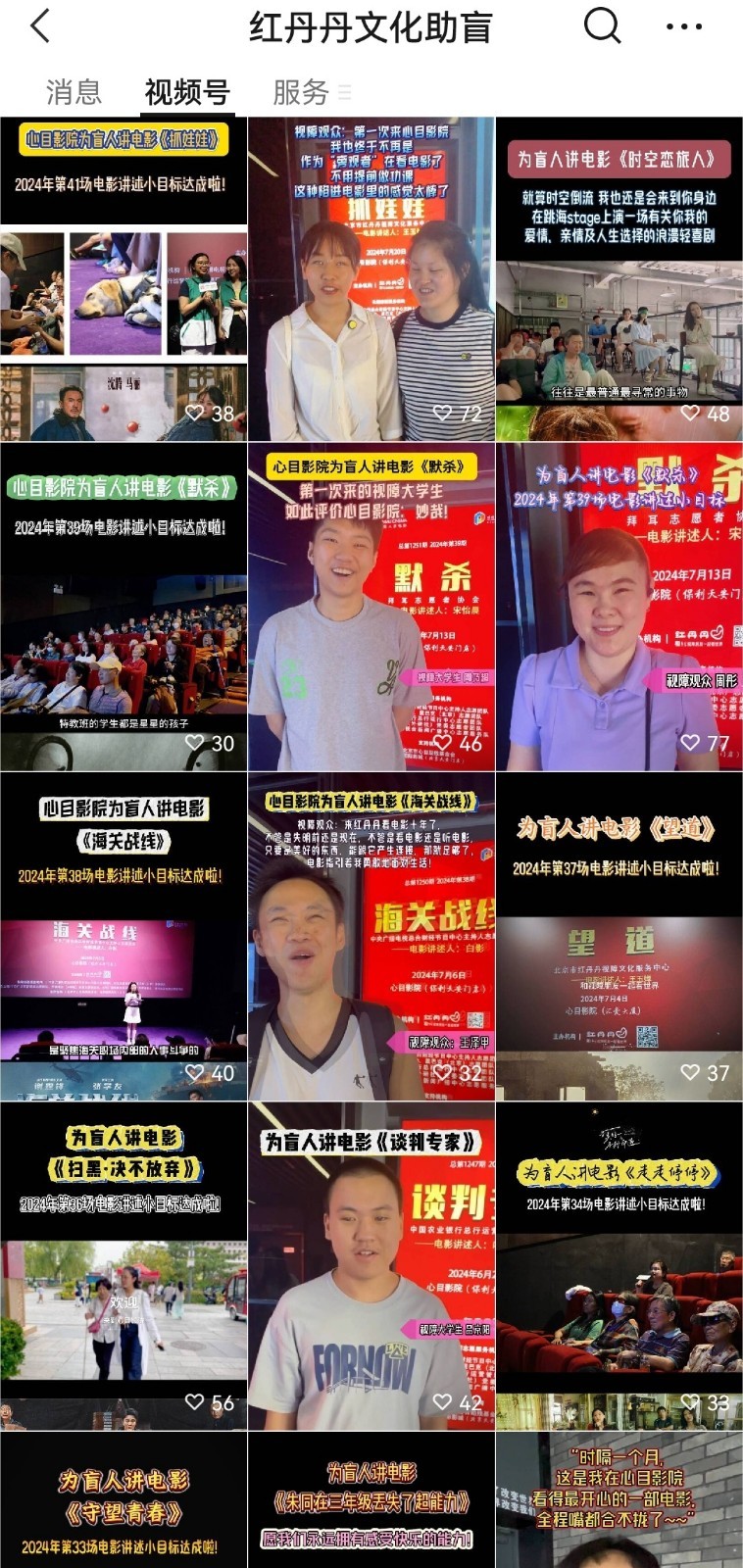The image size is (743, 1568).
Task: Select the 视频号 tab
Action: (x=186, y=92)
